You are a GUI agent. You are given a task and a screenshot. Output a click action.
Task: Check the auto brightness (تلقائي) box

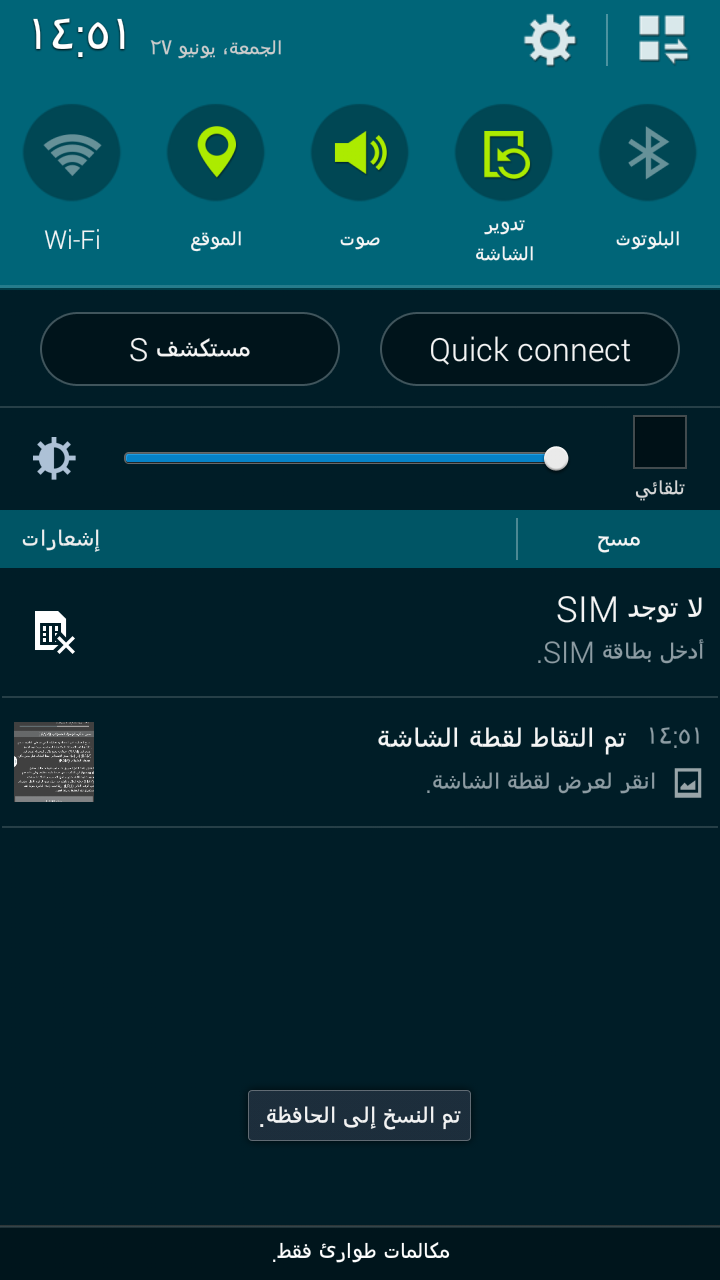point(660,442)
